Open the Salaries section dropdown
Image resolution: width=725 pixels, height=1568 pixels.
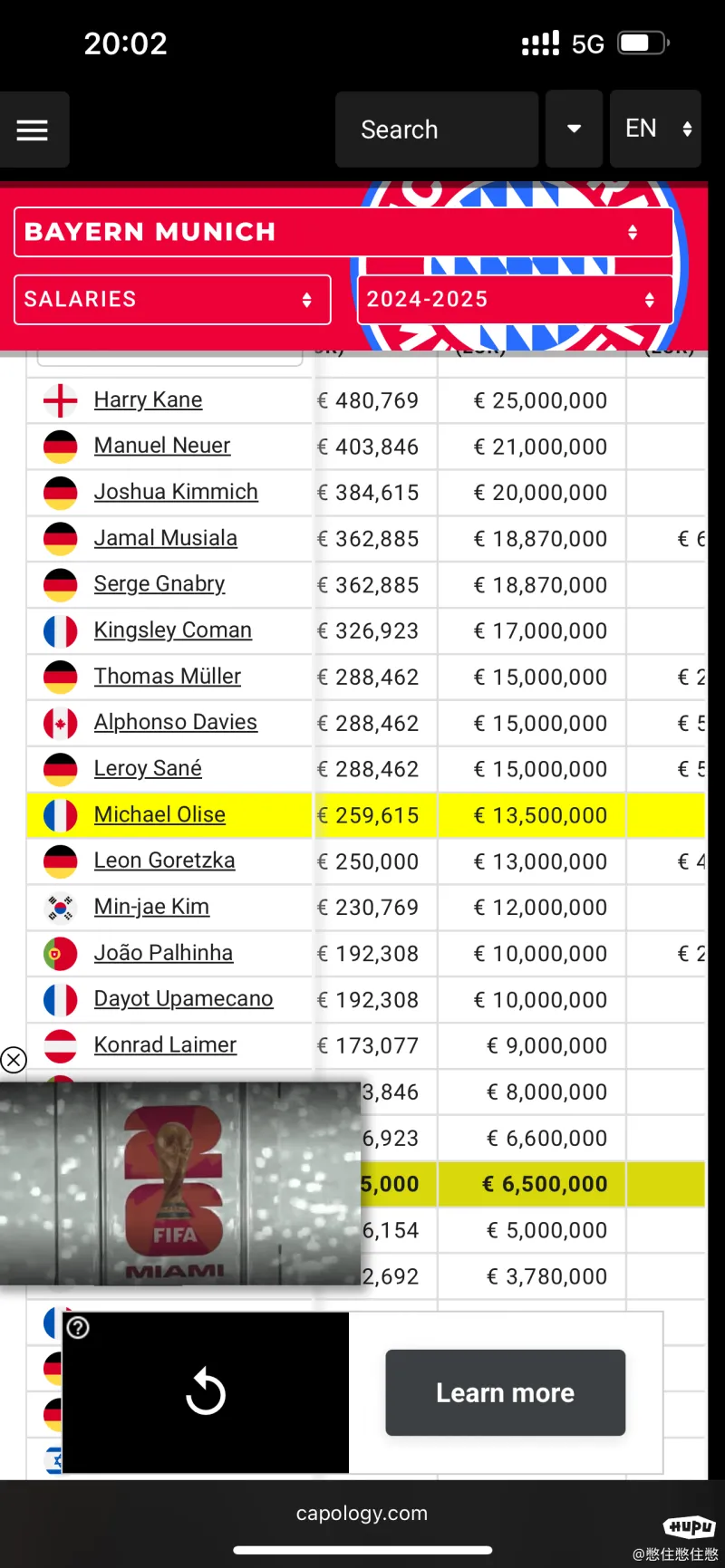pos(172,300)
